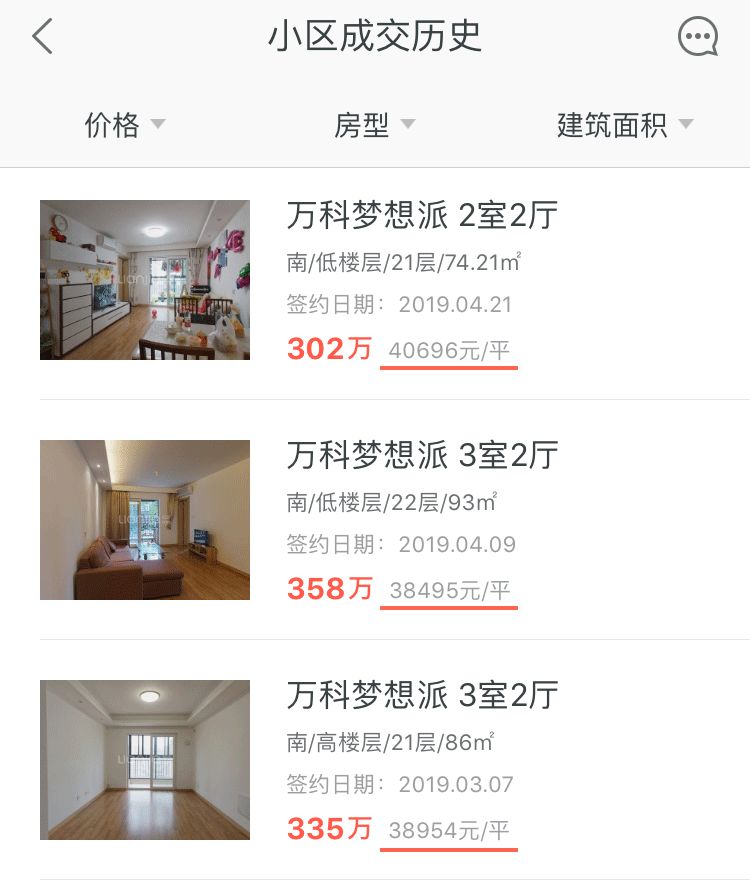
Task: Click the 价格 filter arrow icon
Action: tap(157, 126)
